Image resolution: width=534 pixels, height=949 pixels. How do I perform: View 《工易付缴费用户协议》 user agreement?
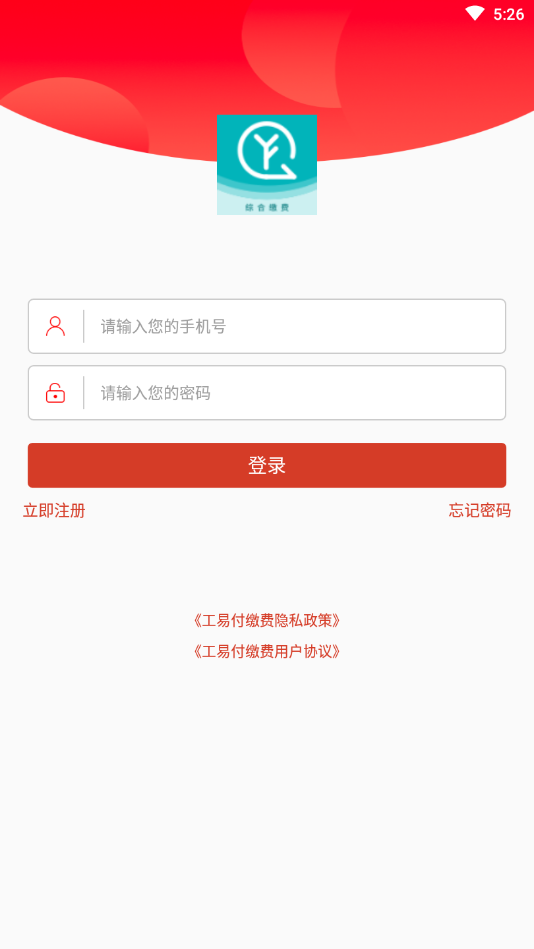[x=267, y=652]
